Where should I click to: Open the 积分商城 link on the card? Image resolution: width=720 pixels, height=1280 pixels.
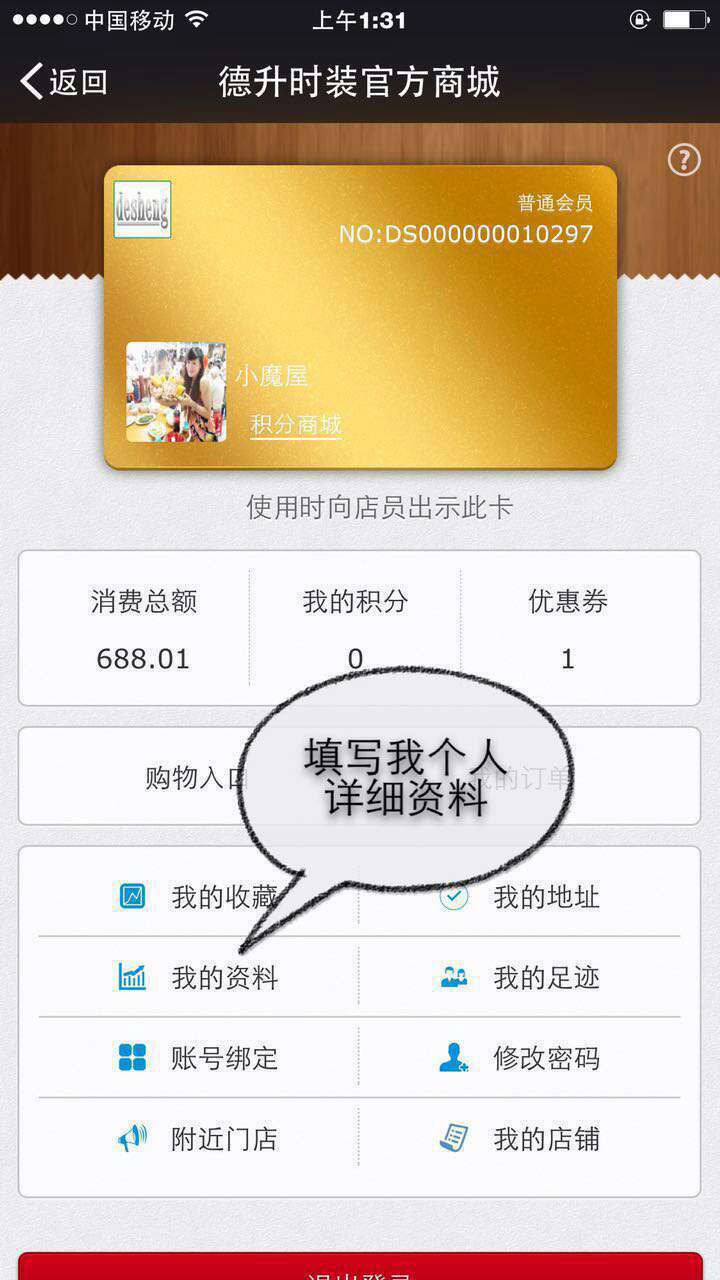pyautogui.click(x=296, y=424)
